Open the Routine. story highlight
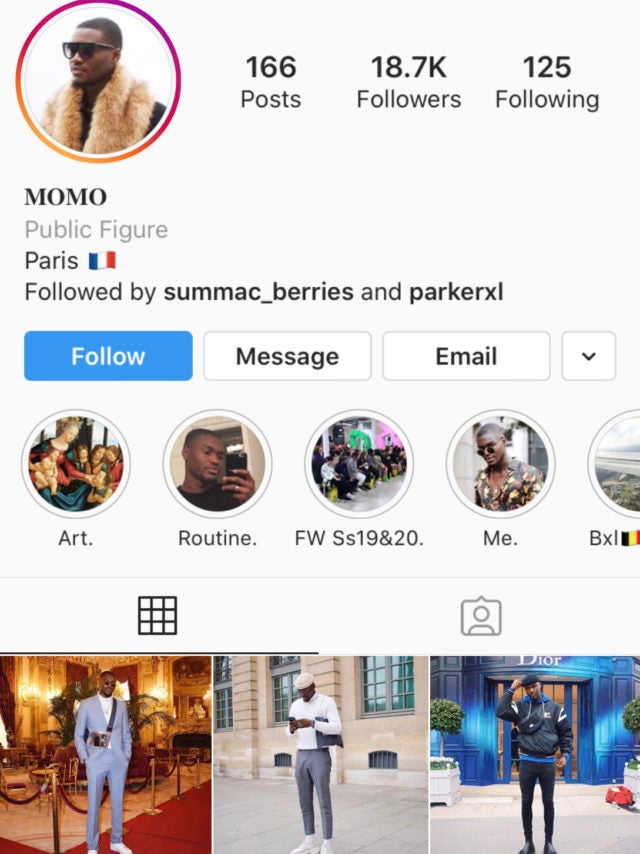 [x=217, y=463]
